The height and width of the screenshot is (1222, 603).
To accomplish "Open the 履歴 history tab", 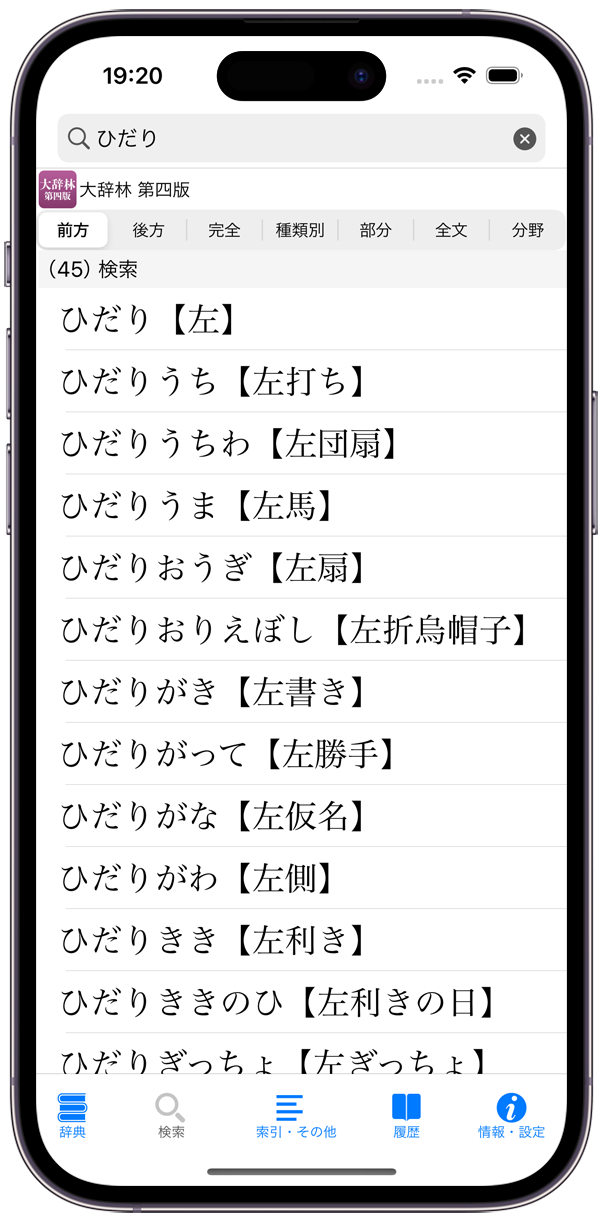I will tap(406, 1115).
